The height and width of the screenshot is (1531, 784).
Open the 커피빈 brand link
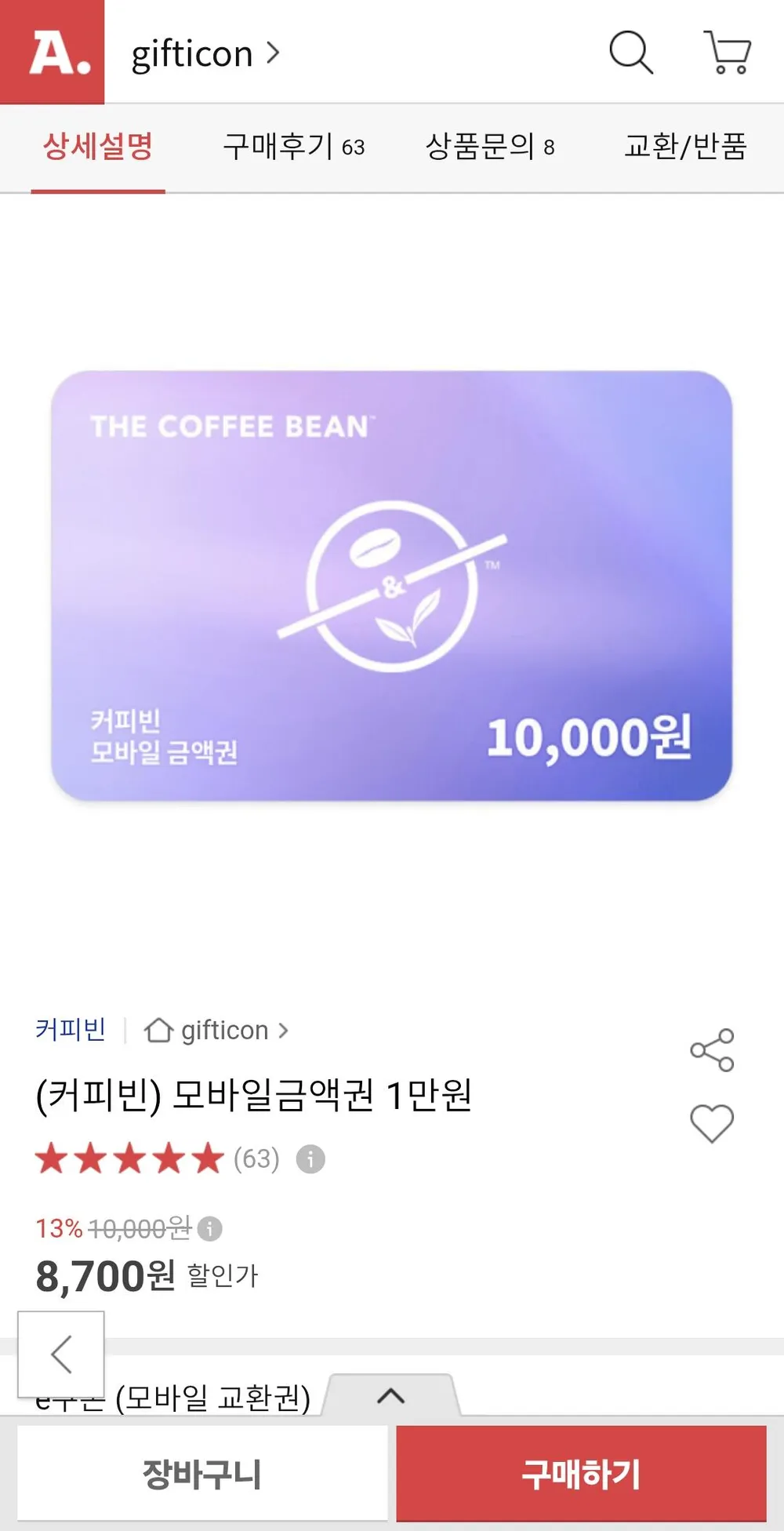(x=71, y=1030)
